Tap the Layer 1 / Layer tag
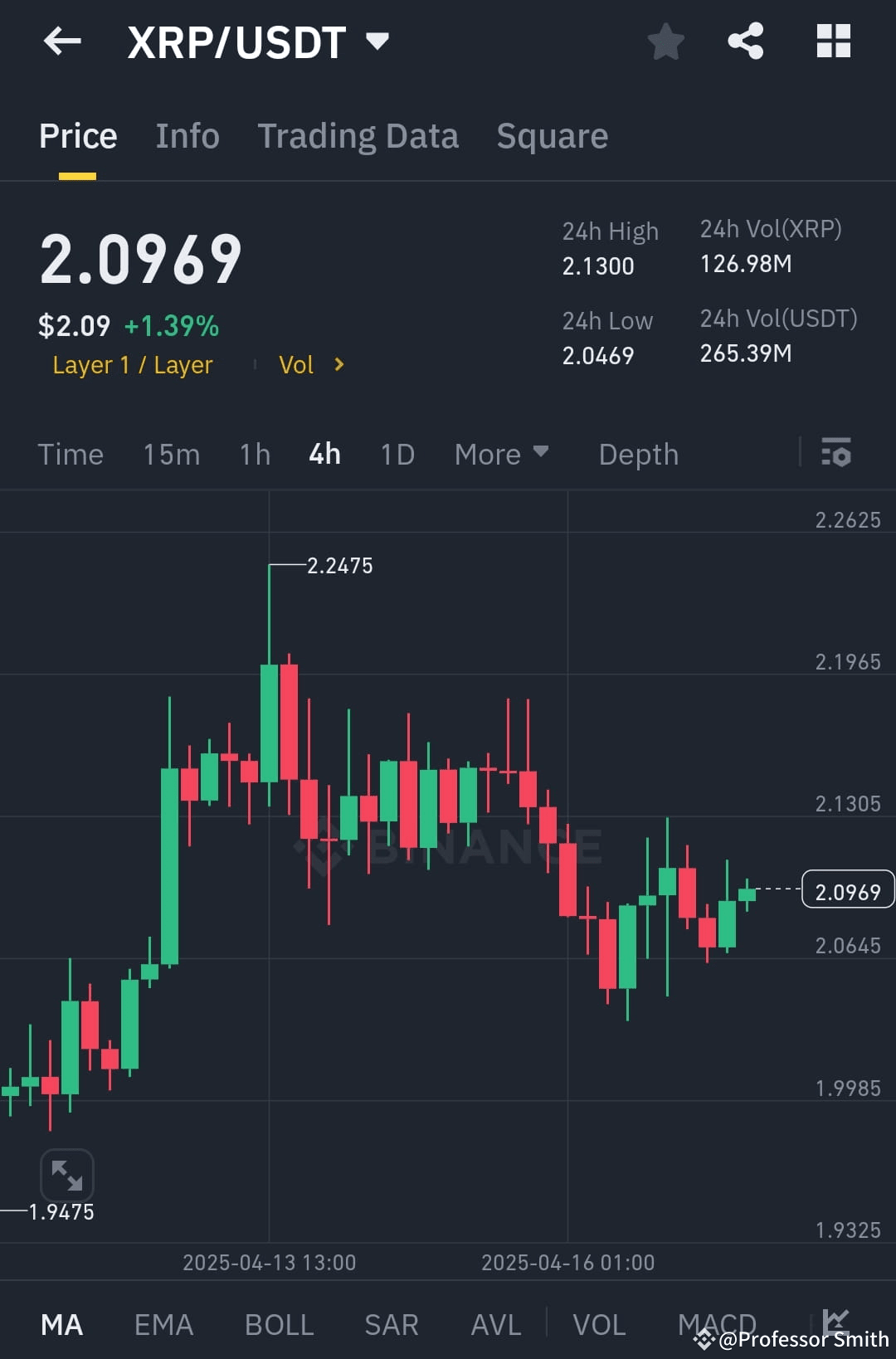Screen dimensions: 896x1359 coord(133,364)
